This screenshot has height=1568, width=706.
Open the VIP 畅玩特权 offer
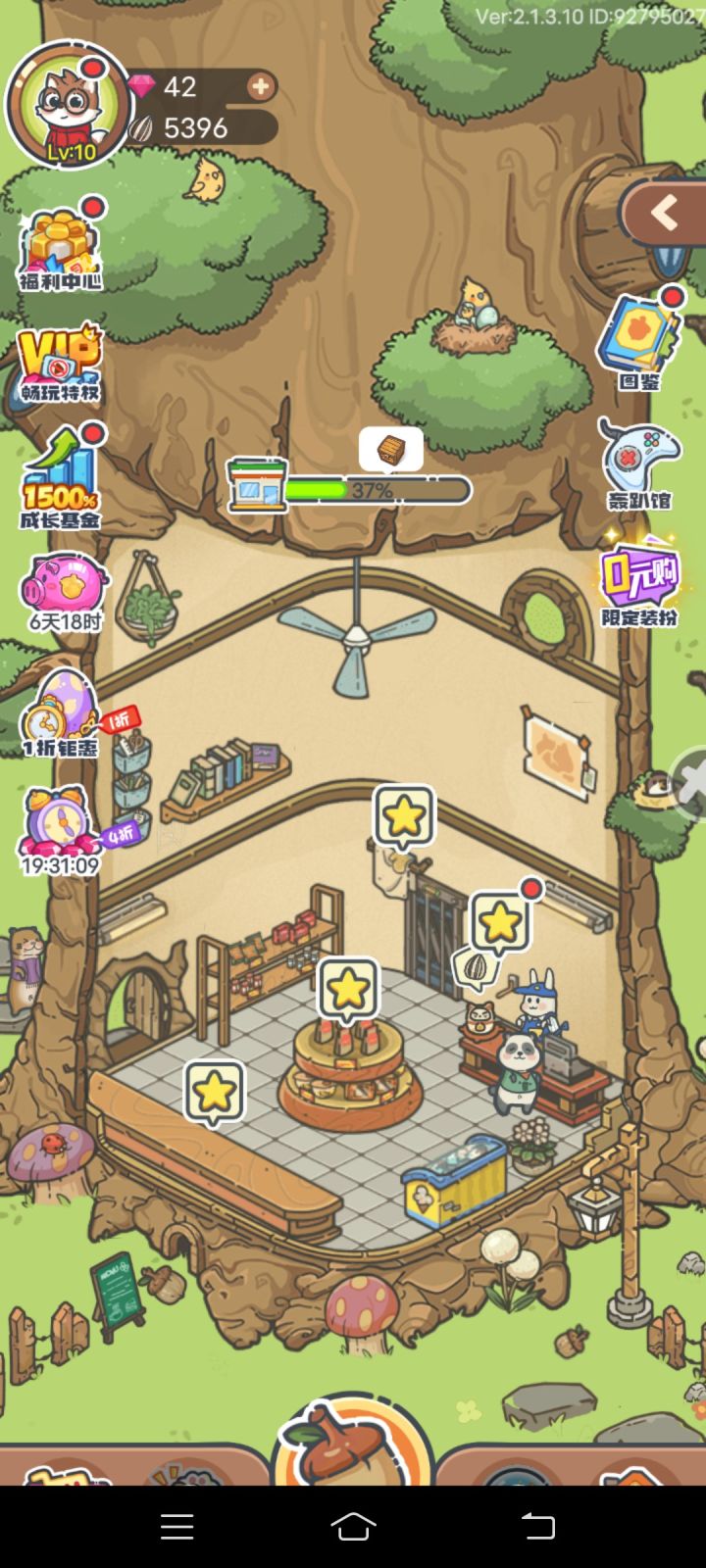click(61, 363)
